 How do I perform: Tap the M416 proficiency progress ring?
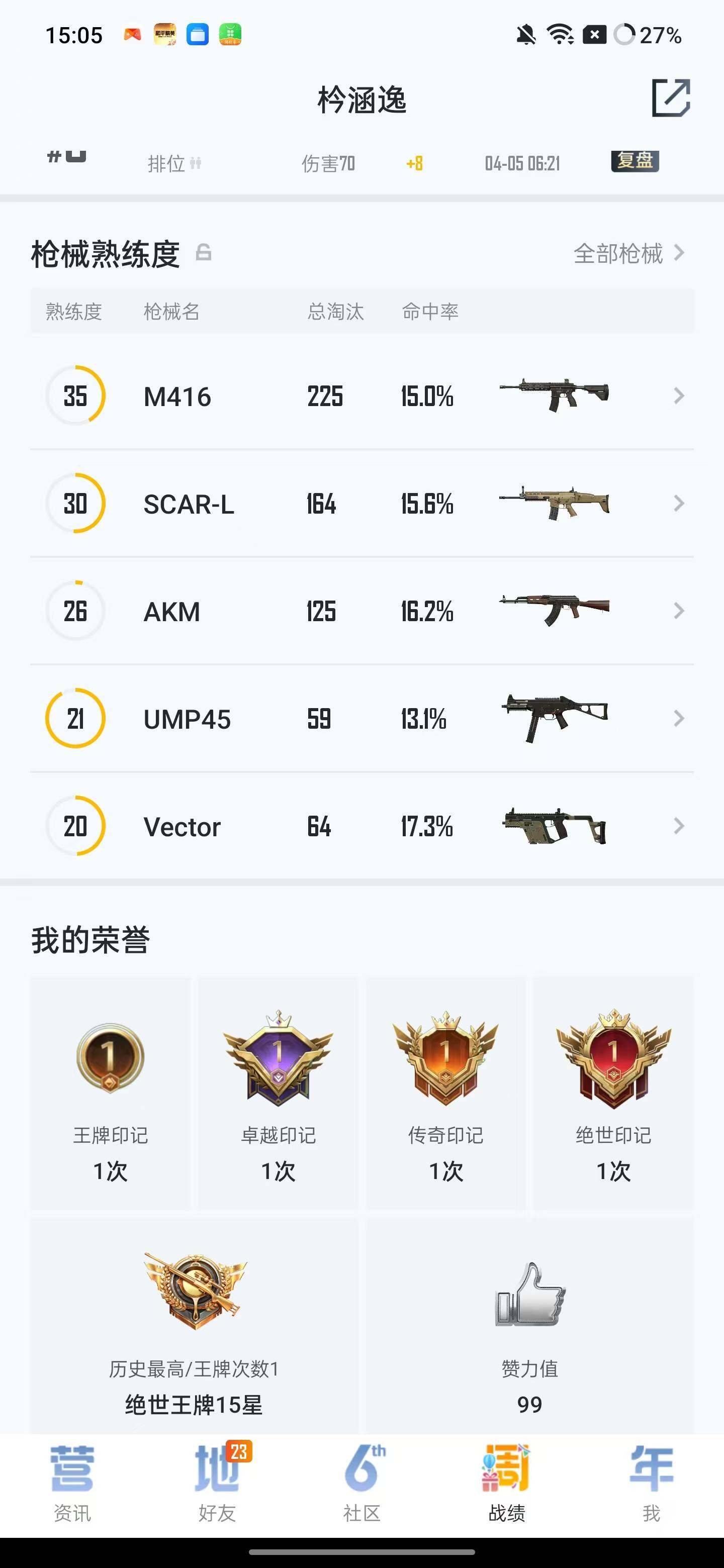coord(75,396)
